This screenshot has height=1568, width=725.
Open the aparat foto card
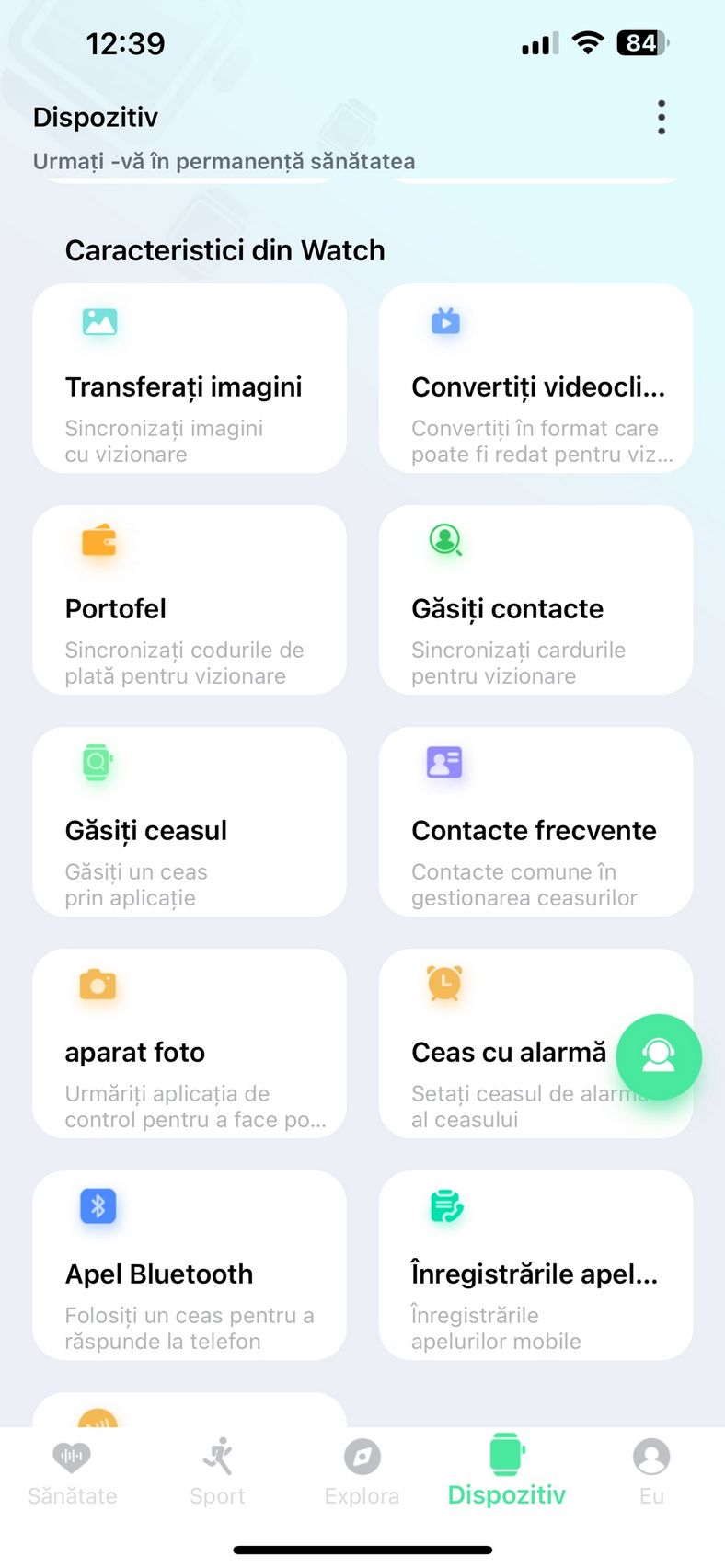click(x=190, y=1043)
